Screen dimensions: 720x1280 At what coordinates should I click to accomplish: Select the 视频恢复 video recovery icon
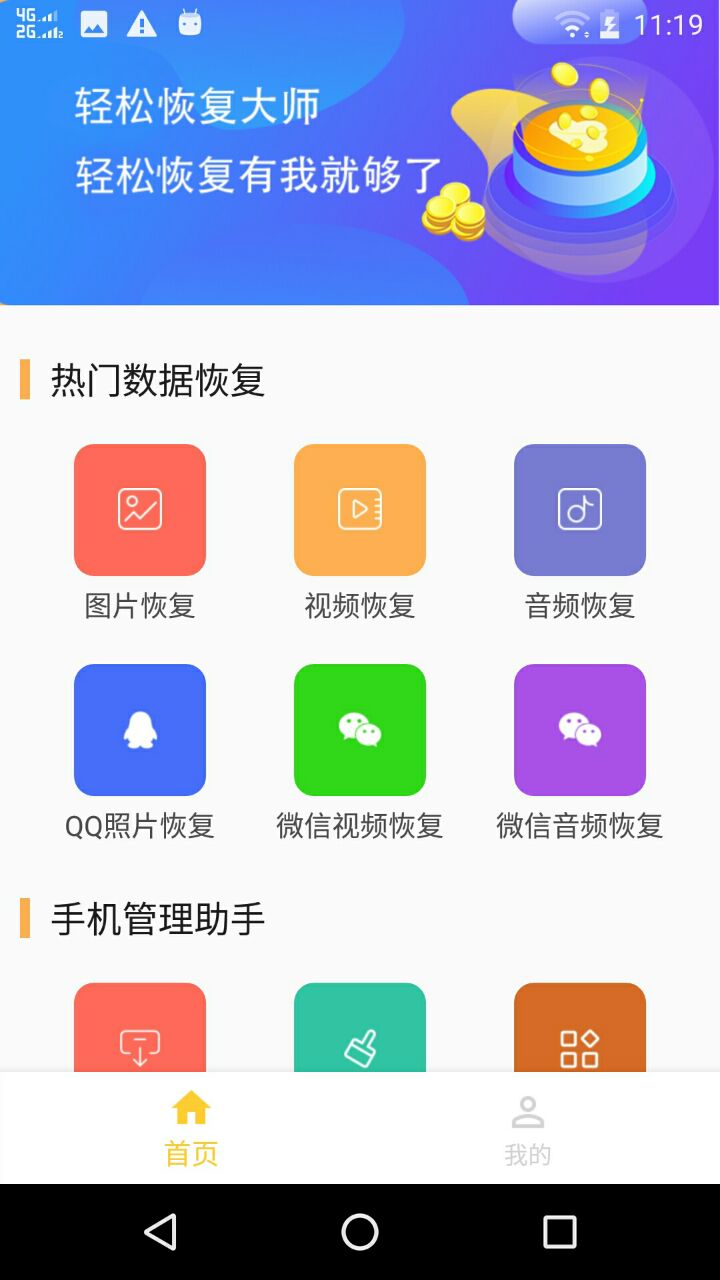[359, 509]
